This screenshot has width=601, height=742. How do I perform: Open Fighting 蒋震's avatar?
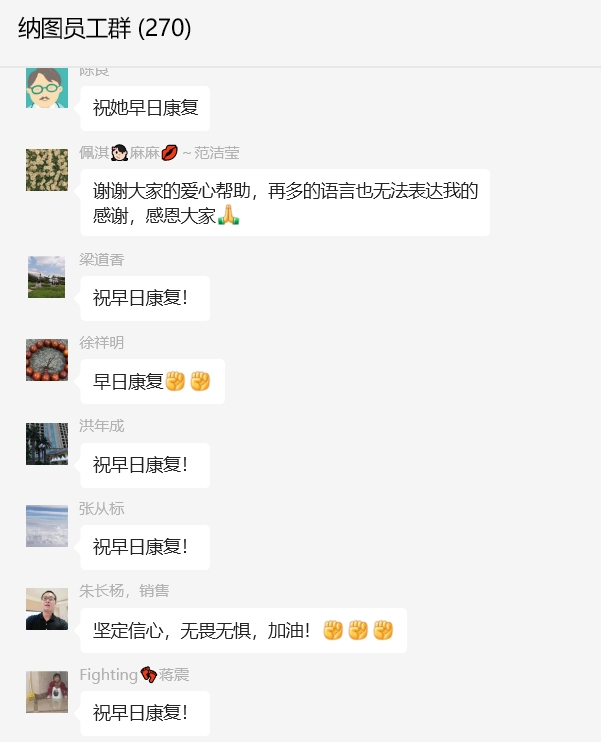[x=46, y=692]
